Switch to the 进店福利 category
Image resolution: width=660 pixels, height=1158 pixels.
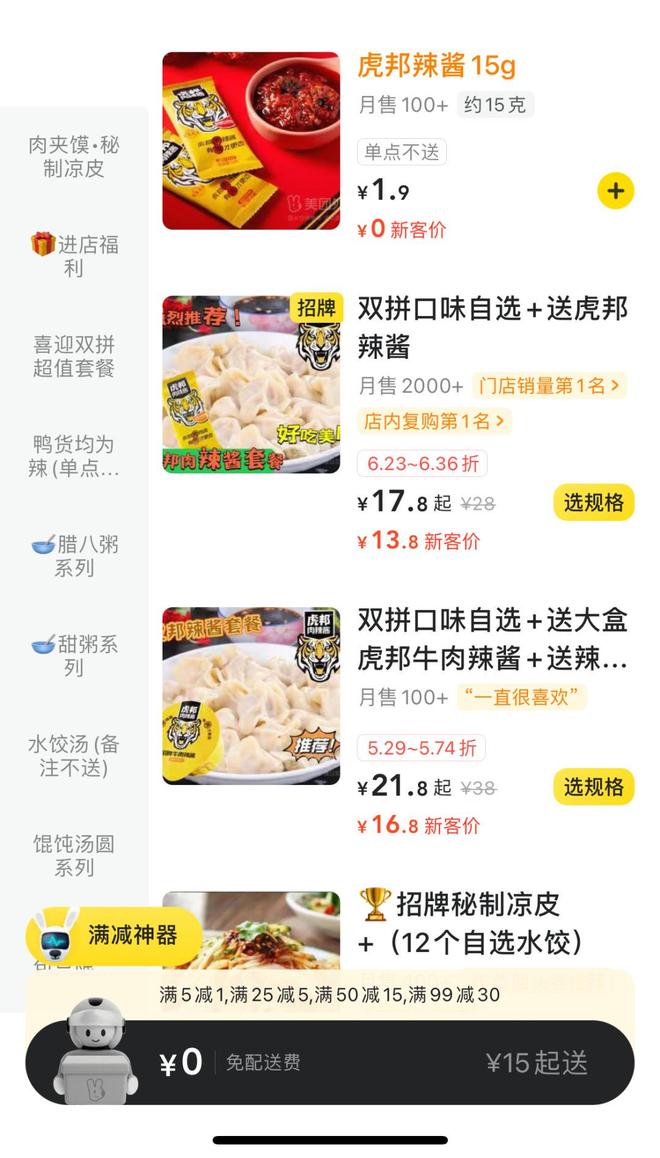74,256
